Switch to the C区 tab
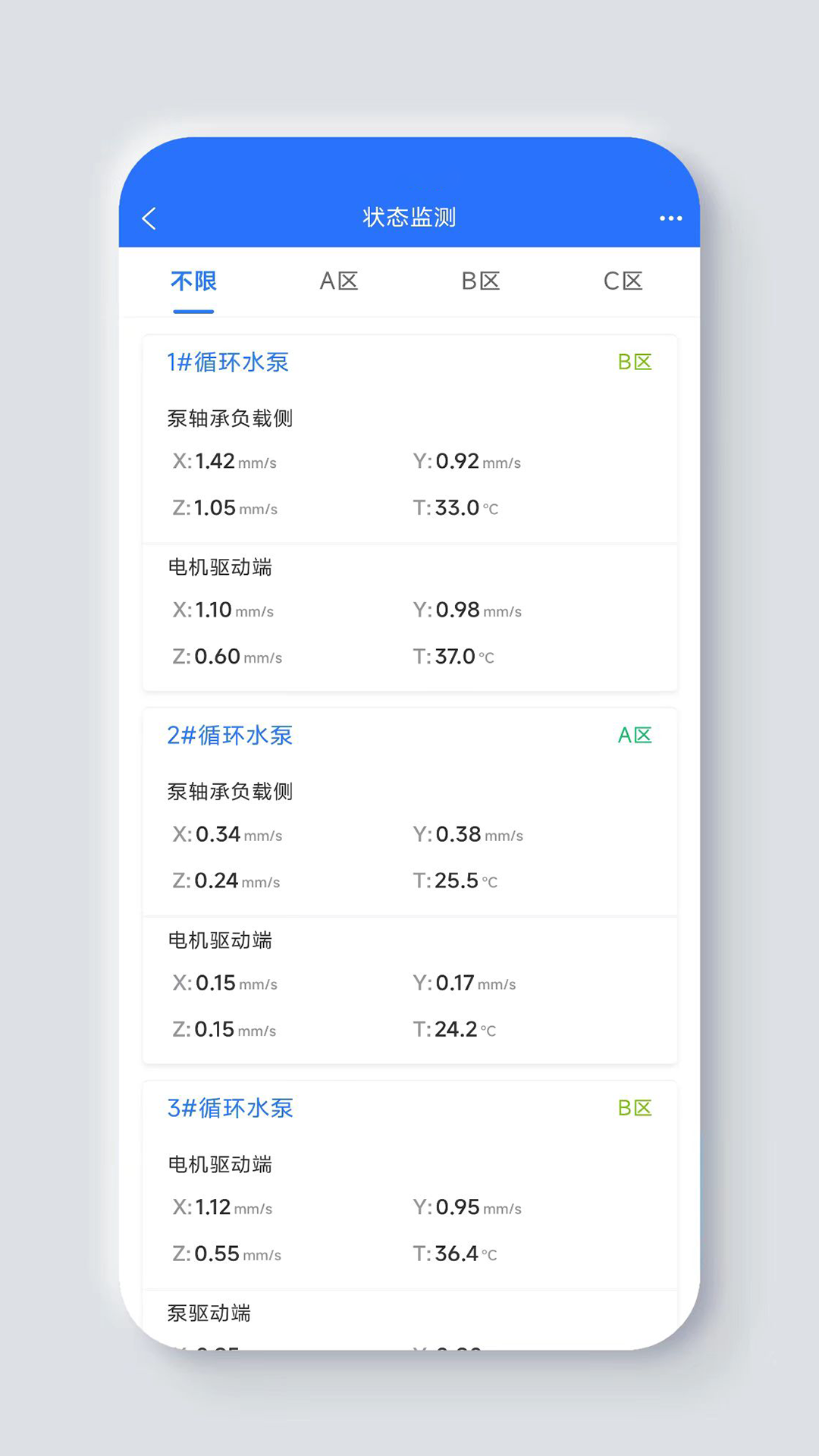Viewport: 819px width, 1456px height. click(623, 281)
